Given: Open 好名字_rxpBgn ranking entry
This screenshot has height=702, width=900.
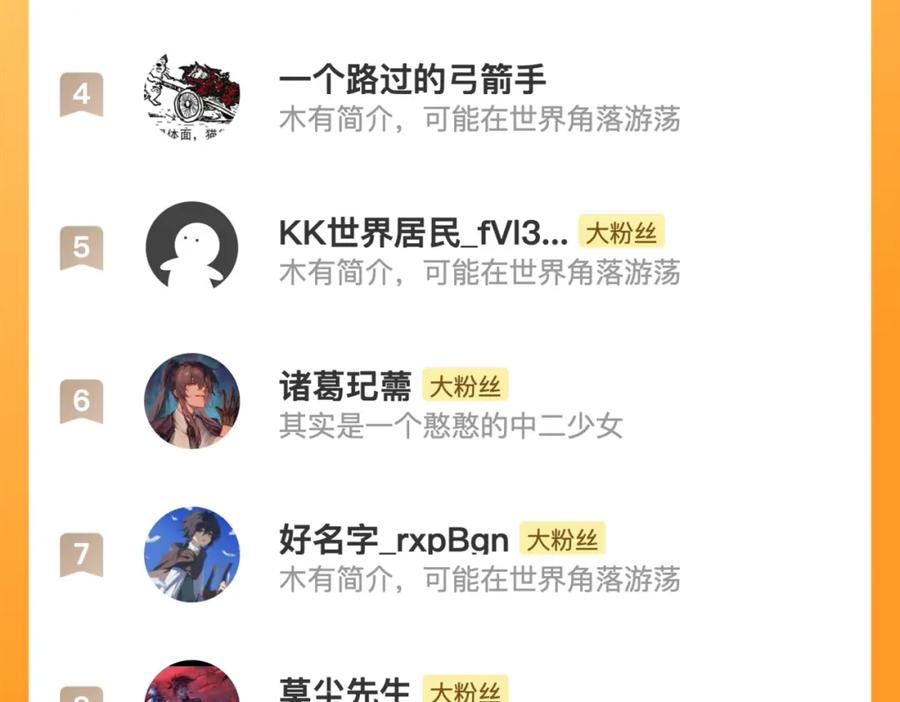Looking at the screenshot, I should click(x=393, y=541).
